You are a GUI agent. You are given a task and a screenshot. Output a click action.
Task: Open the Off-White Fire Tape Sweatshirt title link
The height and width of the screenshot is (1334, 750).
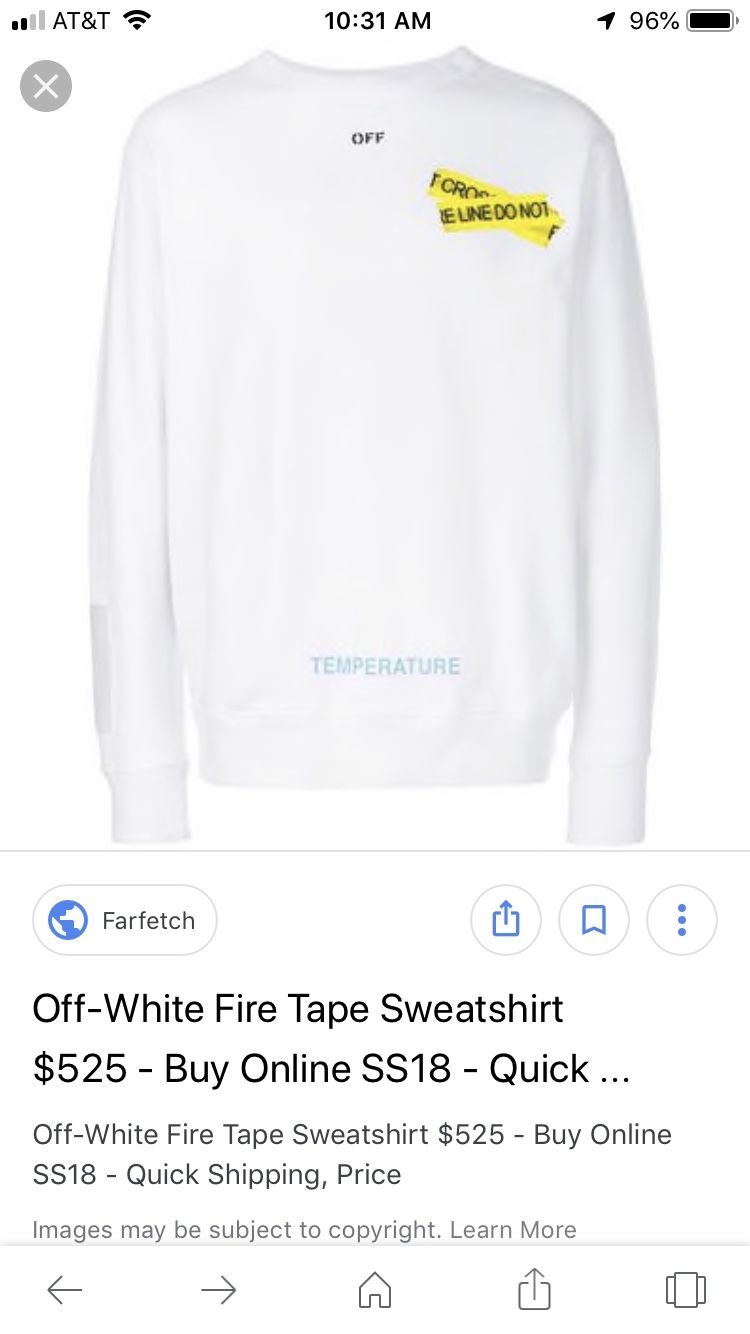(x=331, y=1039)
